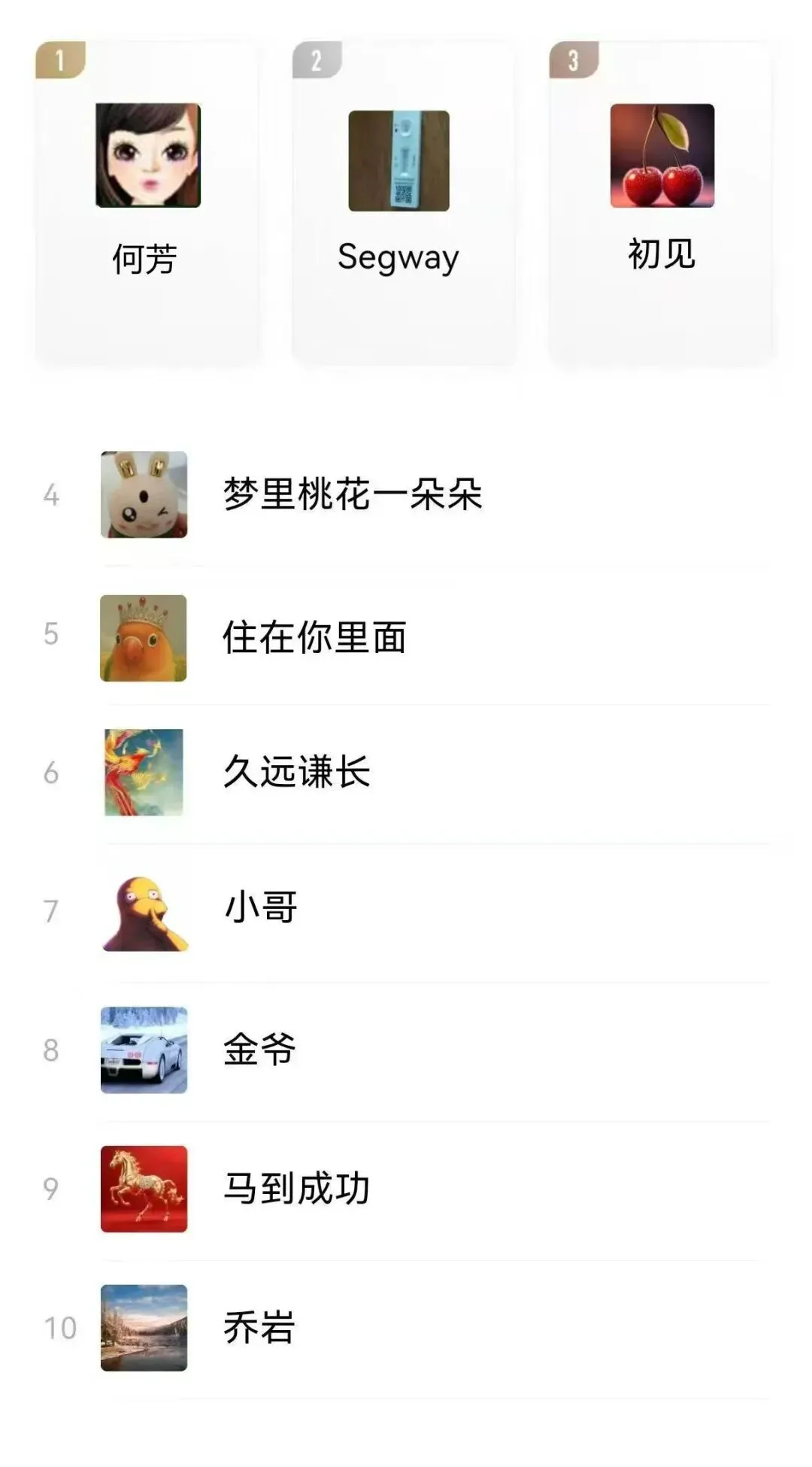View the 马到成功 entry
The width and height of the screenshot is (812, 1467).
296,1189
